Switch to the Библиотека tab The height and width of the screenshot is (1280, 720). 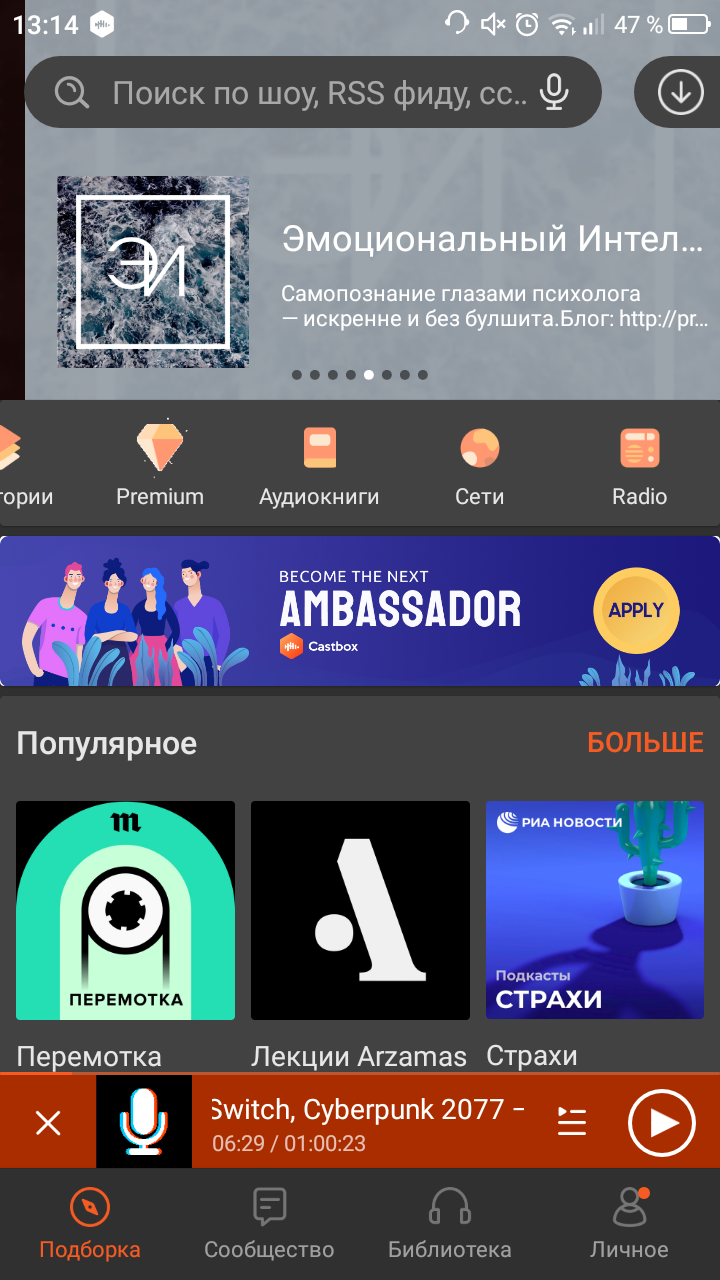click(x=450, y=1224)
